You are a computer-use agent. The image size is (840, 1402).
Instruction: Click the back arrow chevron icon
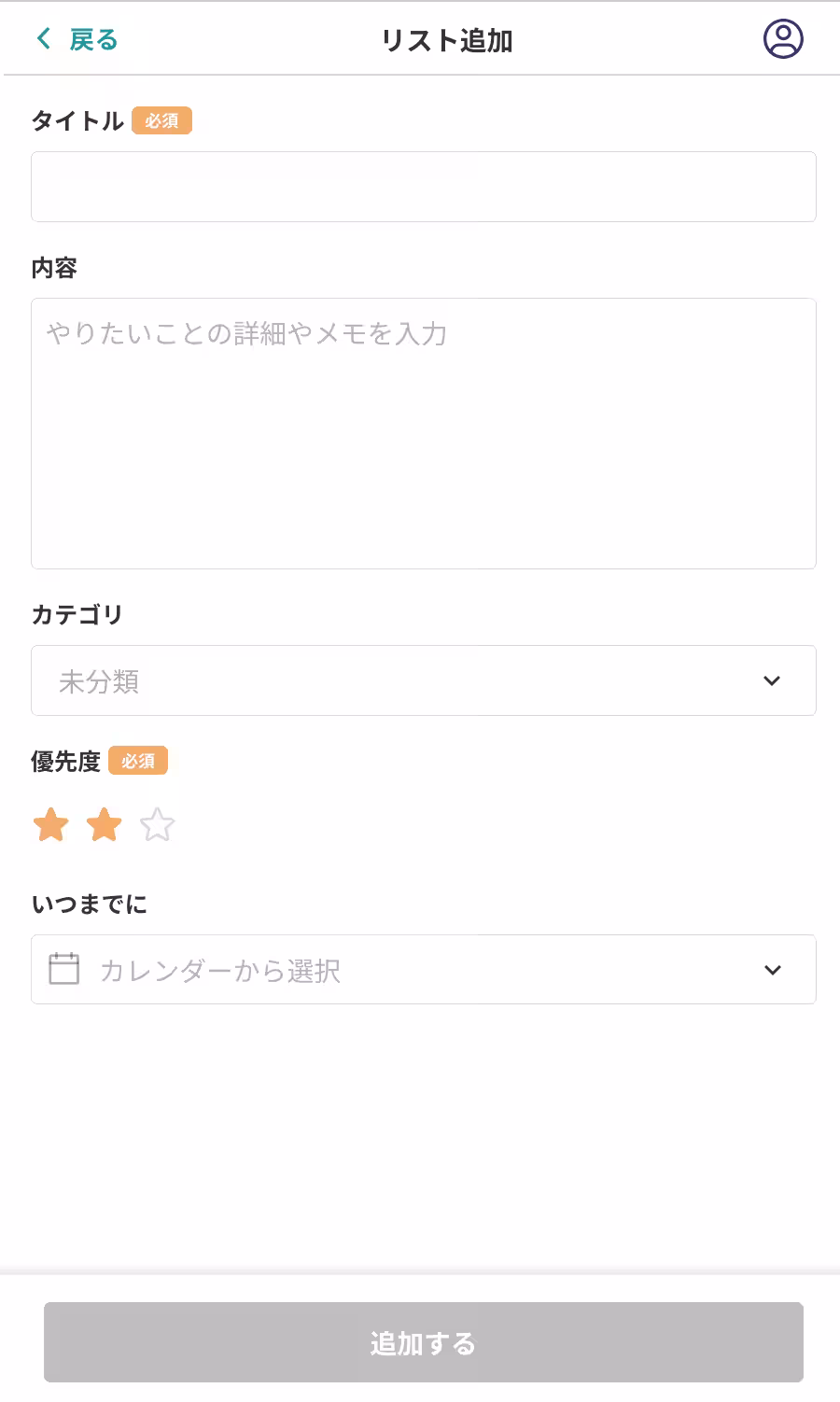tap(42, 39)
